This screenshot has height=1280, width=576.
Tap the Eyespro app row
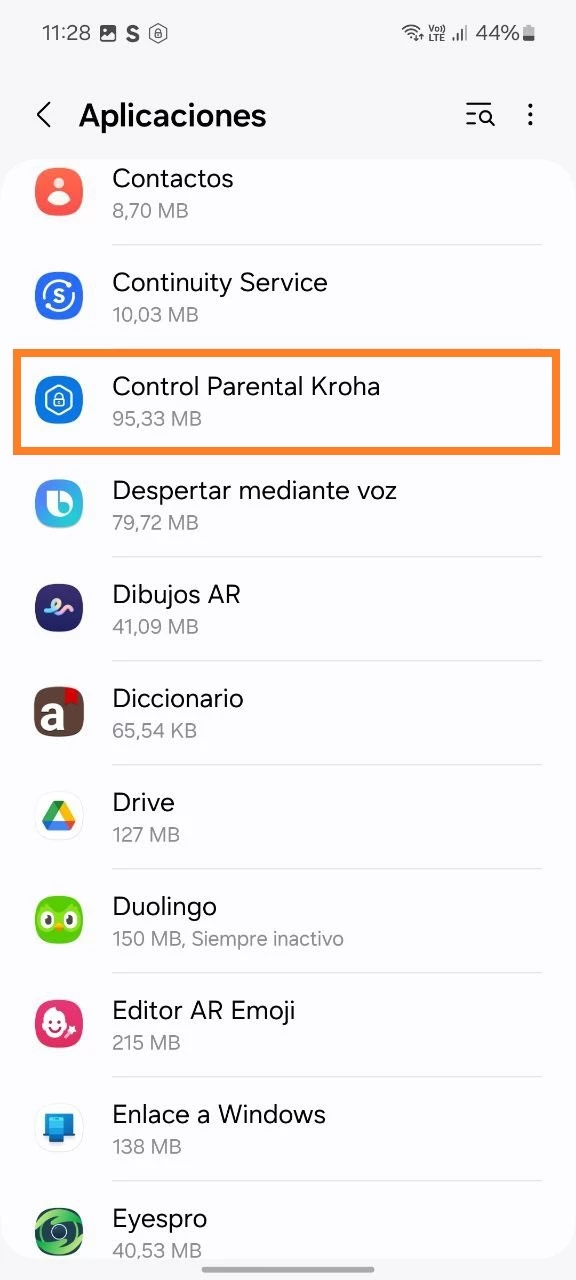pyautogui.click(x=288, y=1231)
